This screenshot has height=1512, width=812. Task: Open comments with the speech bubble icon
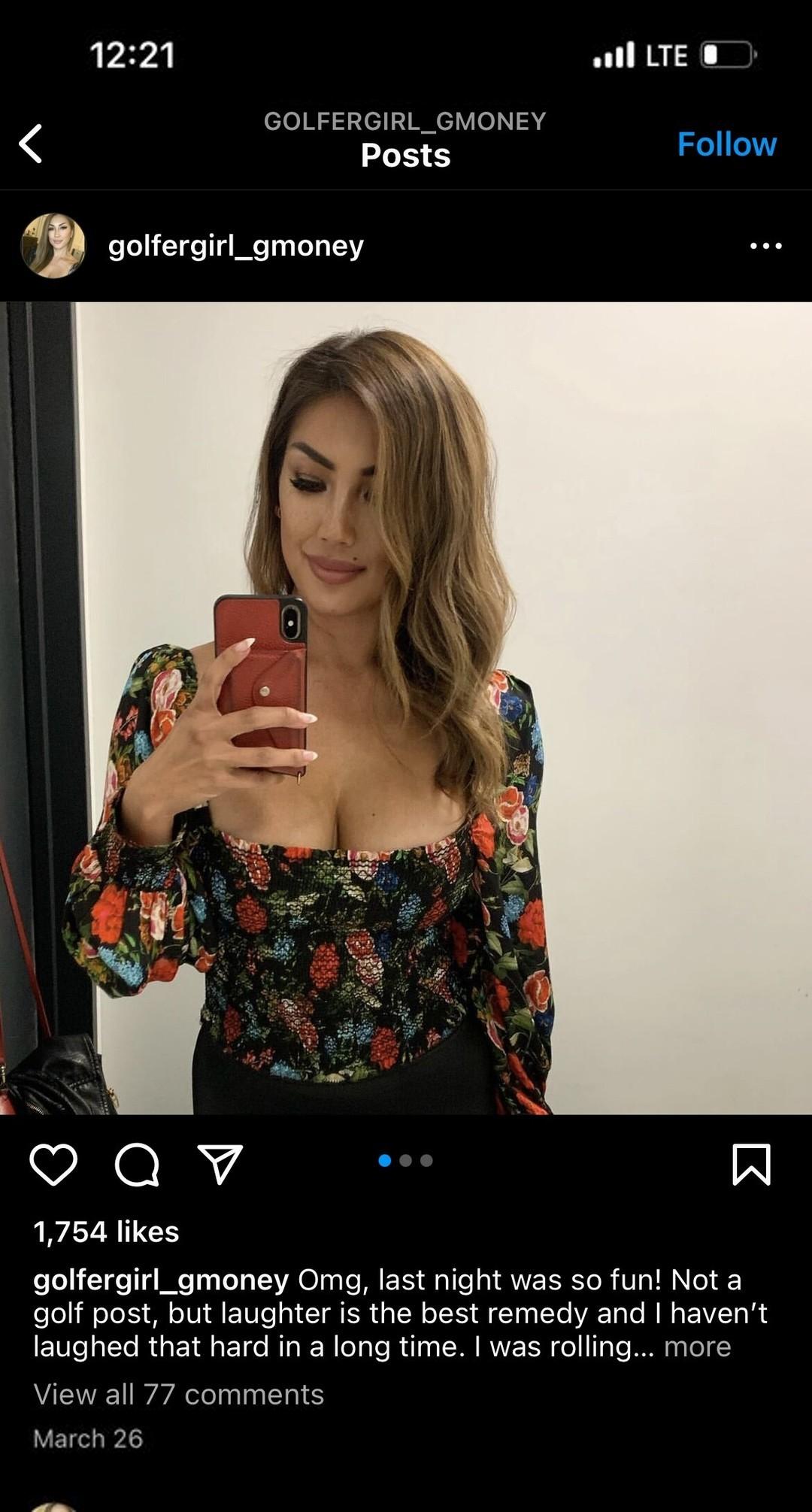pyautogui.click(x=137, y=1165)
